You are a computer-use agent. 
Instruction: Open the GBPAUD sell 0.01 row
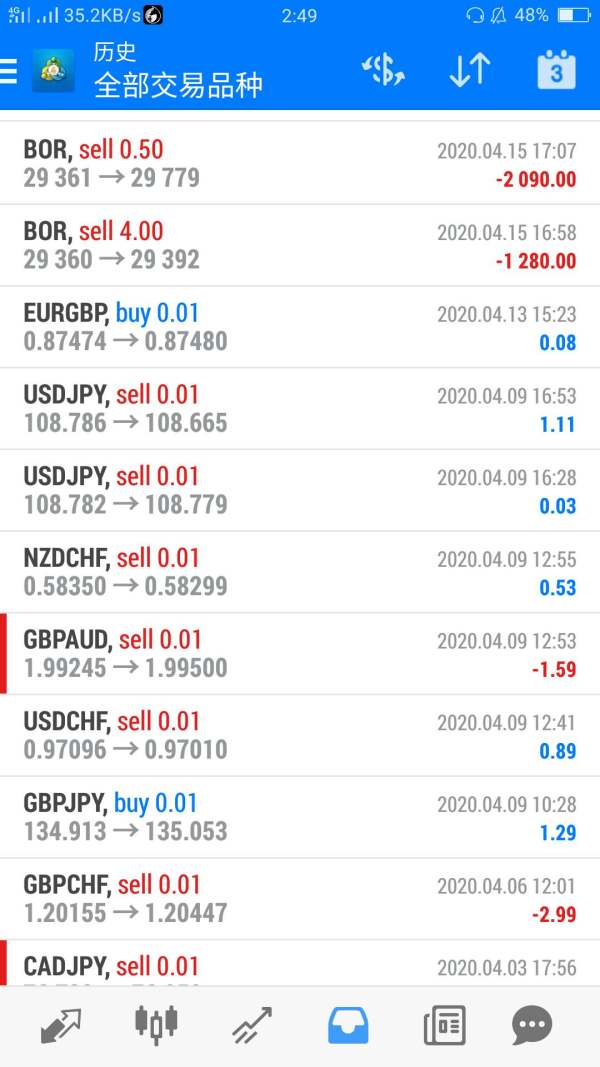[300, 654]
